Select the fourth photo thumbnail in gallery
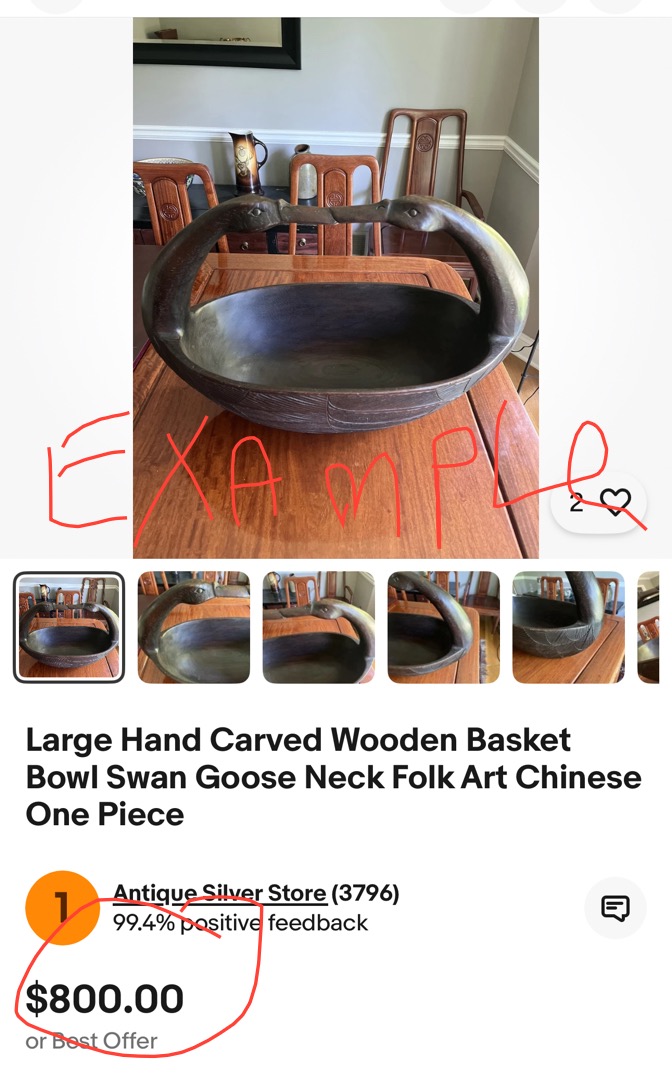Viewport: 672px width, 1080px height. [444, 627]
